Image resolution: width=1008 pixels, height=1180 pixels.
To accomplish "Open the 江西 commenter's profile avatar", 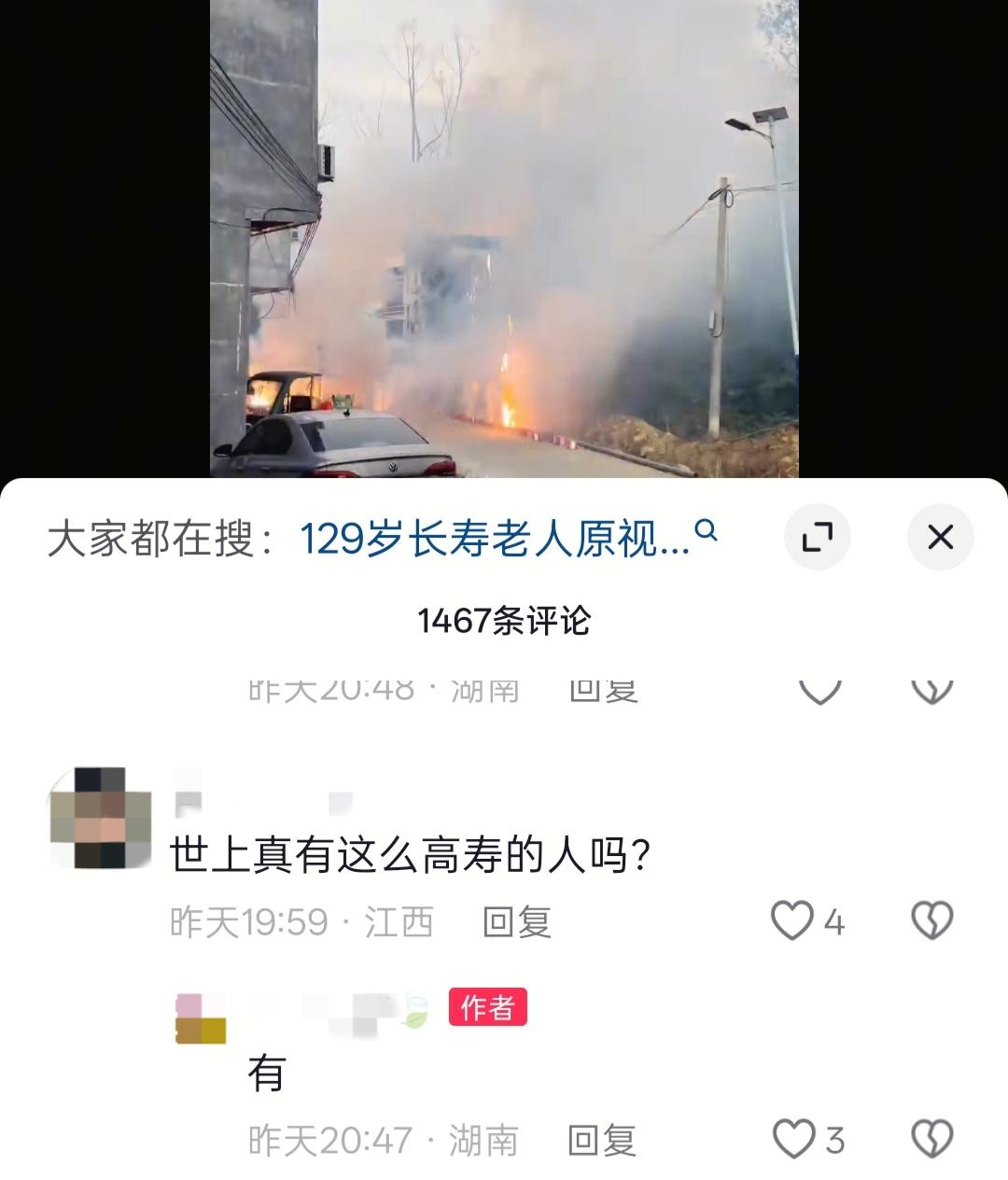I will click(x=99, y=819).
